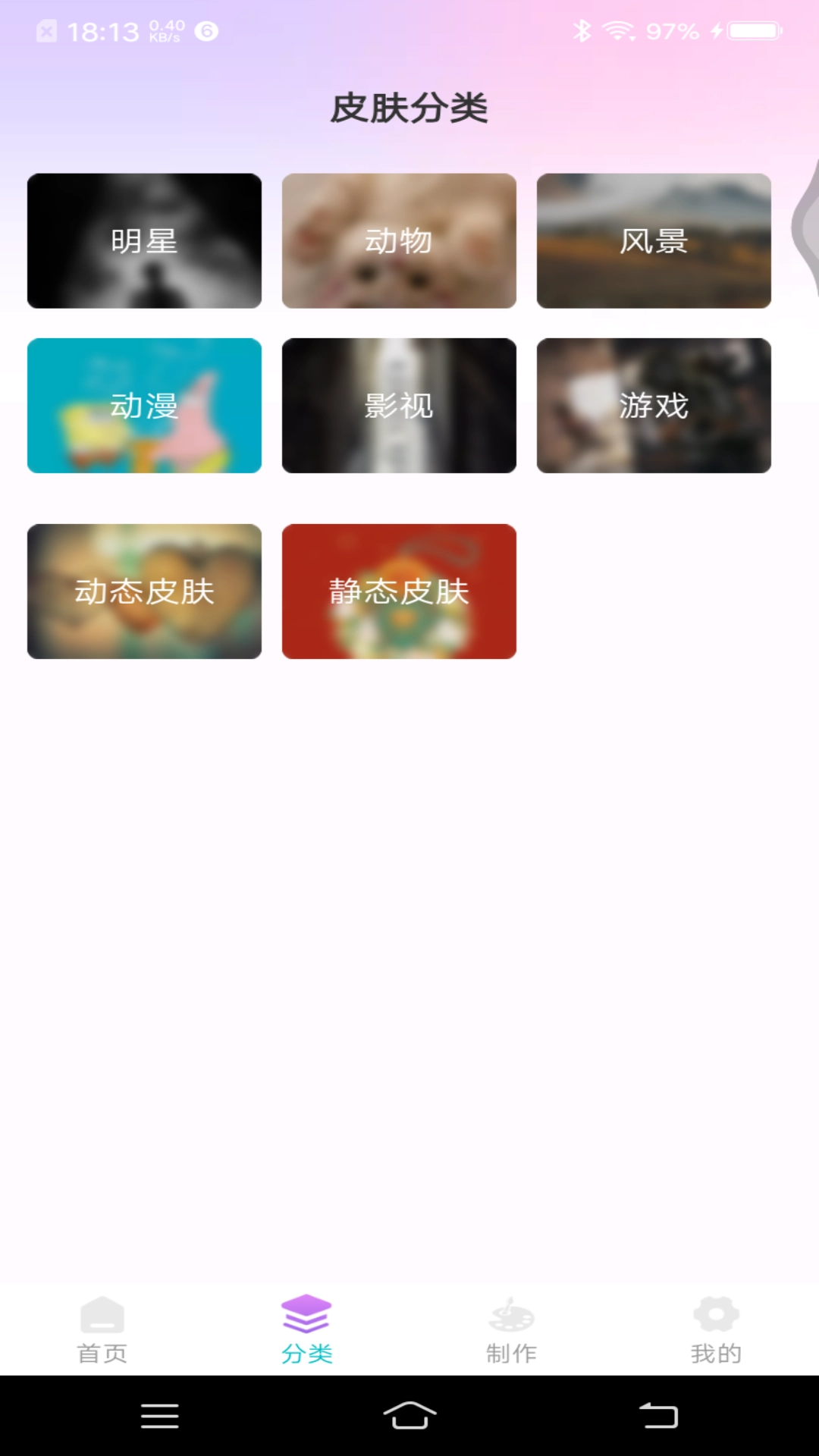Screen dimensions: 819x1456
Task: Open the 动漫 anime skins category
Action: click(x=144, y=406)
